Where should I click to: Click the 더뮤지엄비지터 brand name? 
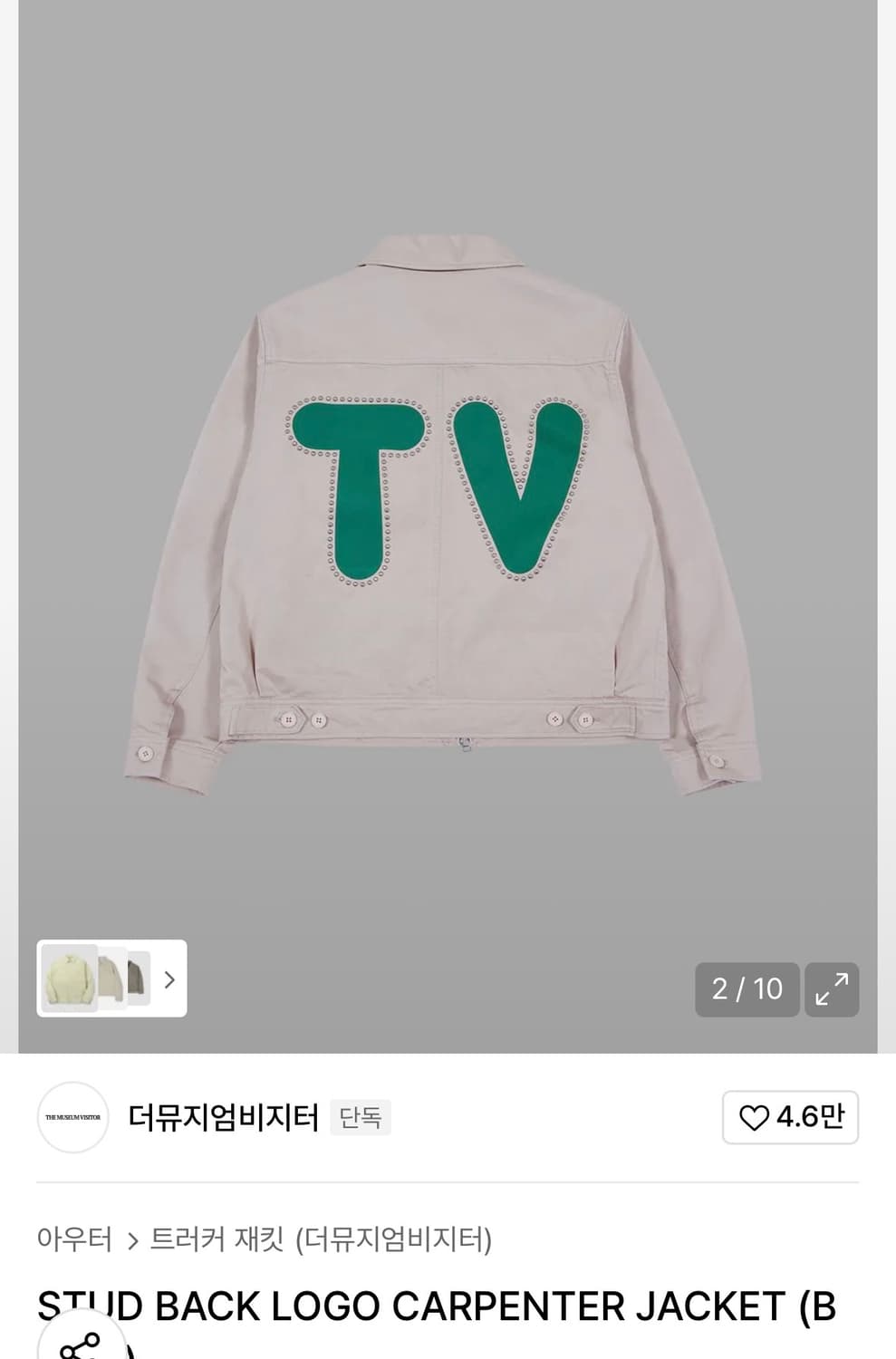click(222, 1117)
